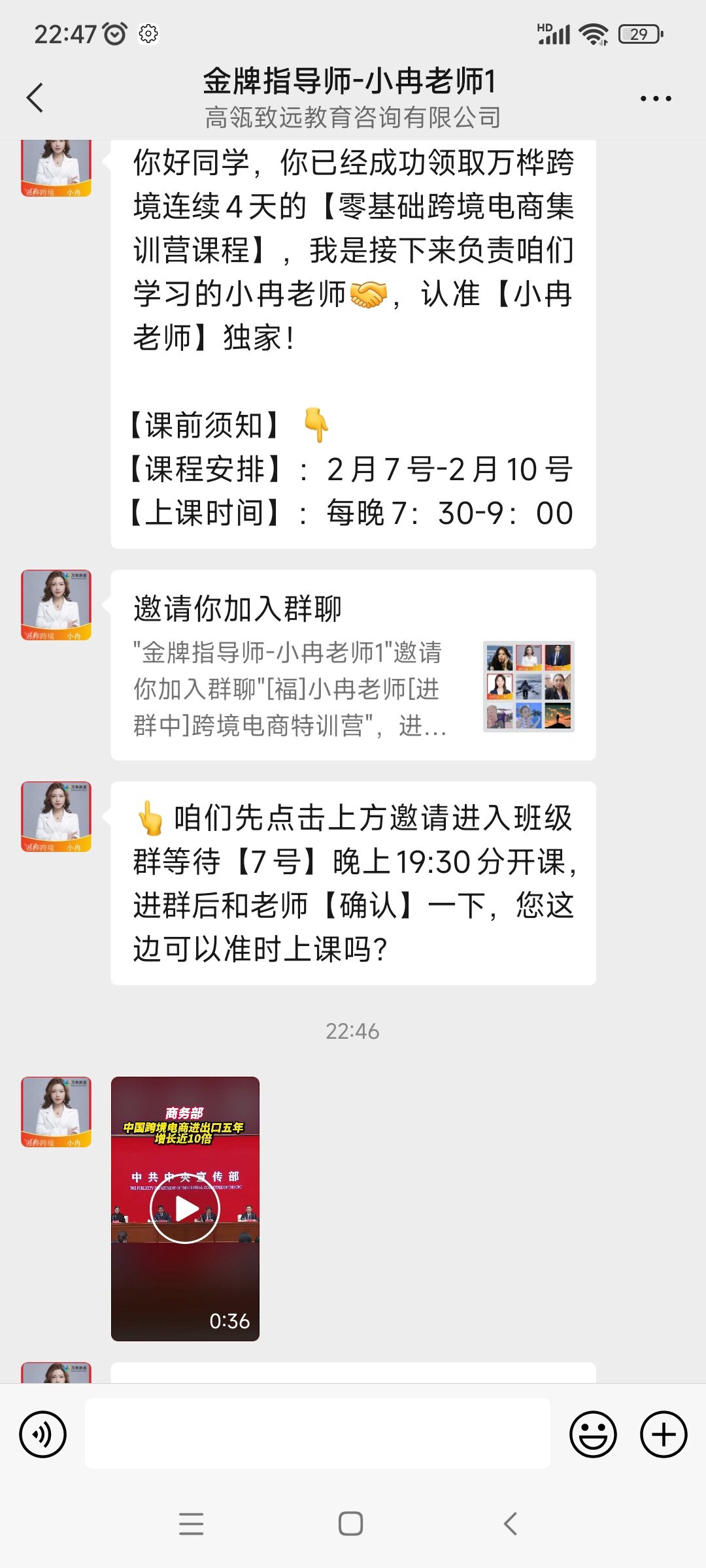Image resolution: width=706 pixels, height=1568 pixels.
Task: Open recent apps from navigation bar
Action: tap(192, 1524)
